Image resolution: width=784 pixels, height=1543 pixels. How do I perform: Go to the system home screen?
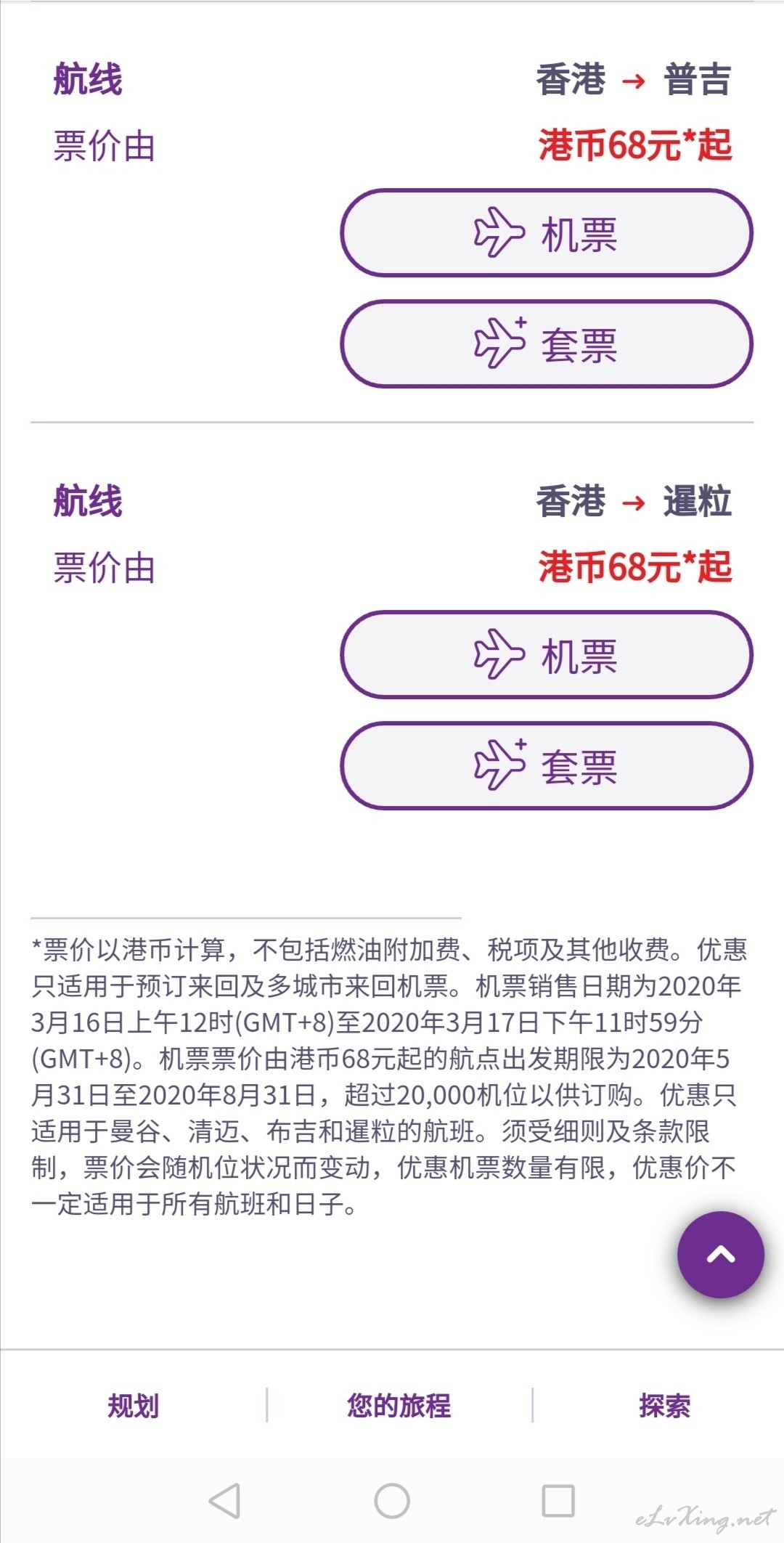click(x=392, y=1500)
